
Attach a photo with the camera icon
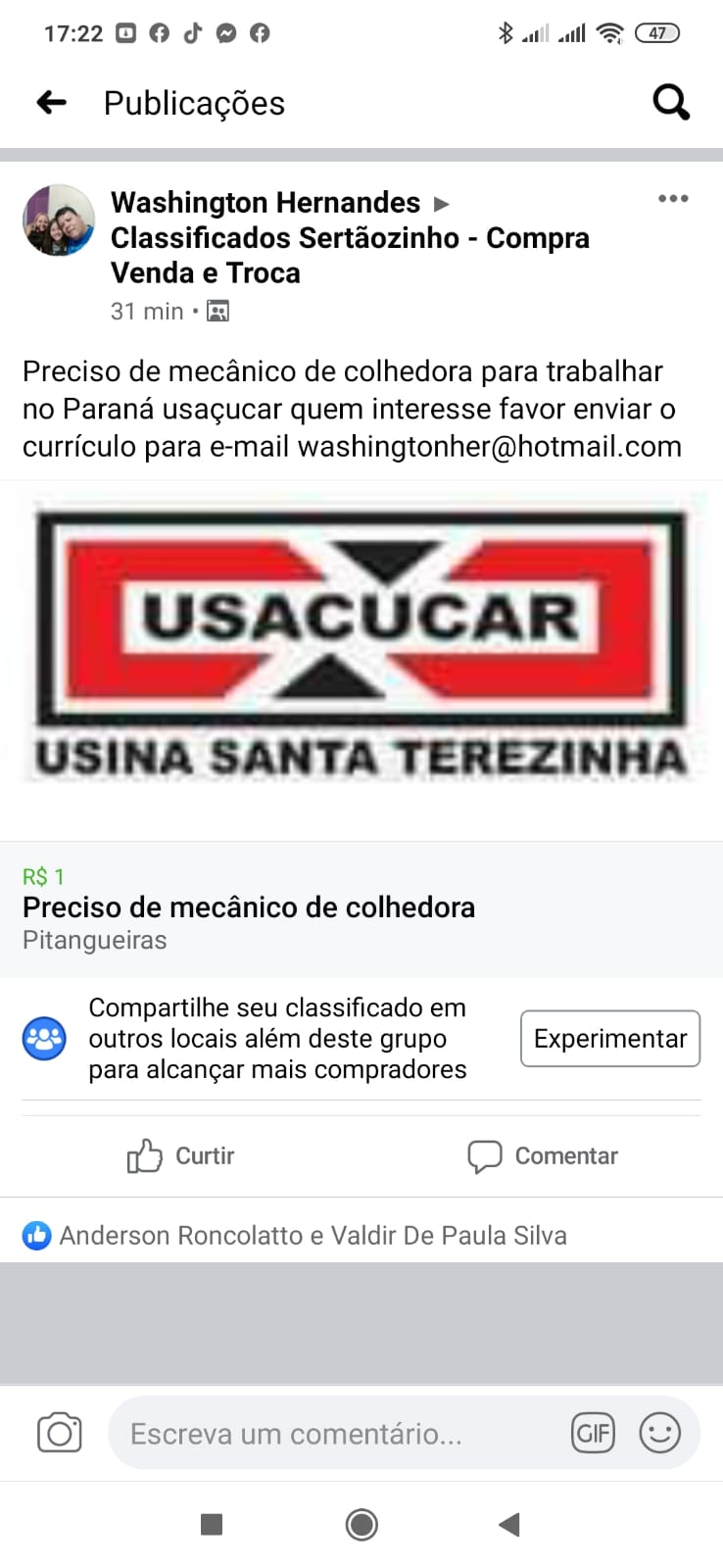coord(60,1434)
